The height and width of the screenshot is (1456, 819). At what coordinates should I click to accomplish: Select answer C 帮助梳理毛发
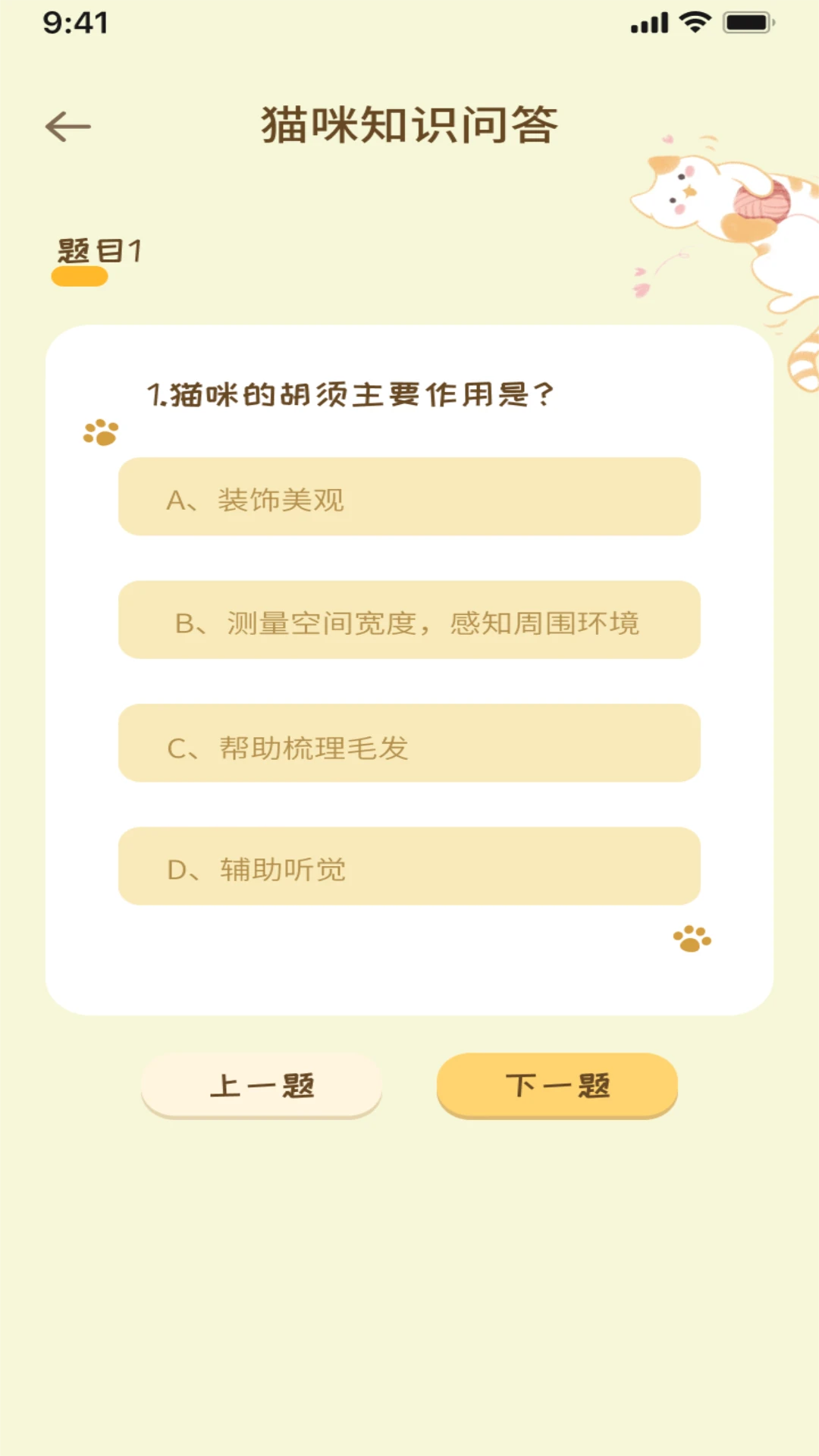click(409, 745)
